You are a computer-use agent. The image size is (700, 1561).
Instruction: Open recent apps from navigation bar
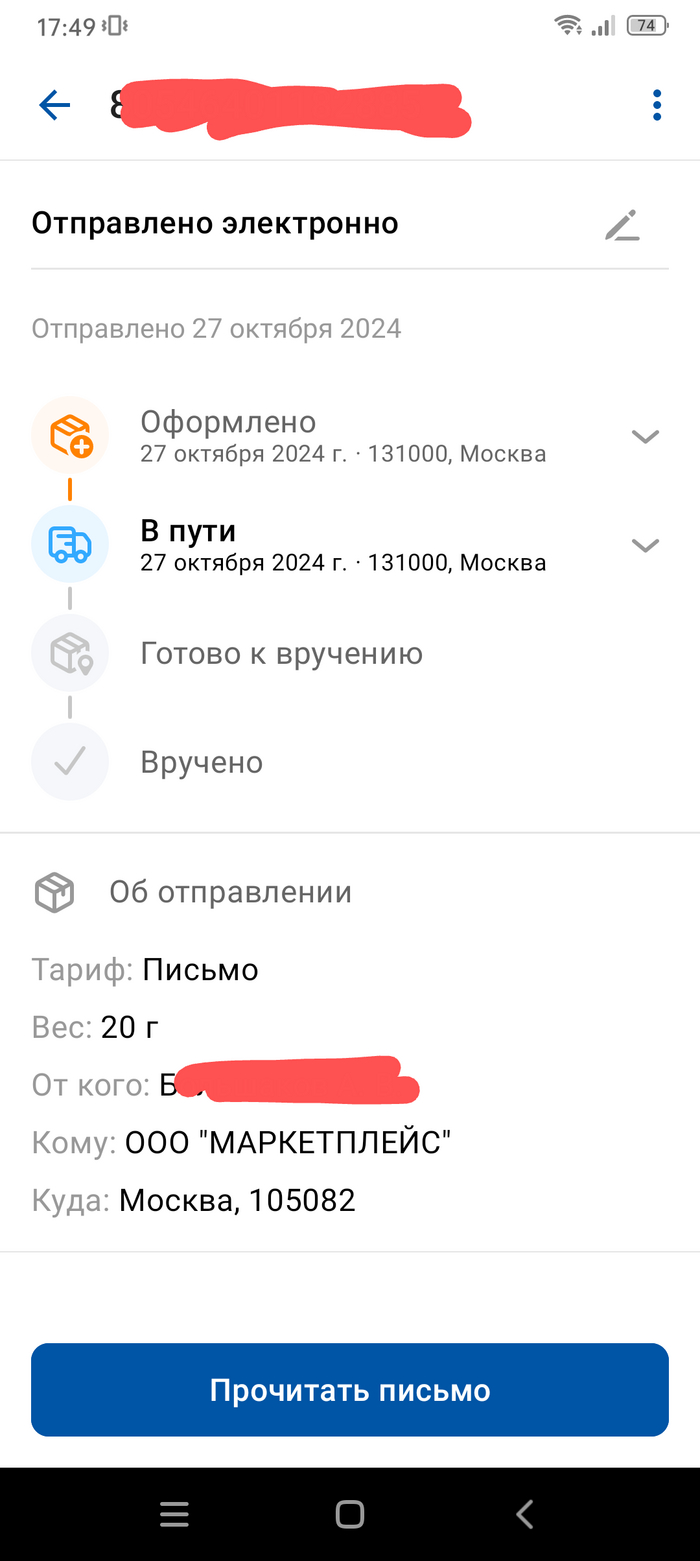coord(174,1514)
